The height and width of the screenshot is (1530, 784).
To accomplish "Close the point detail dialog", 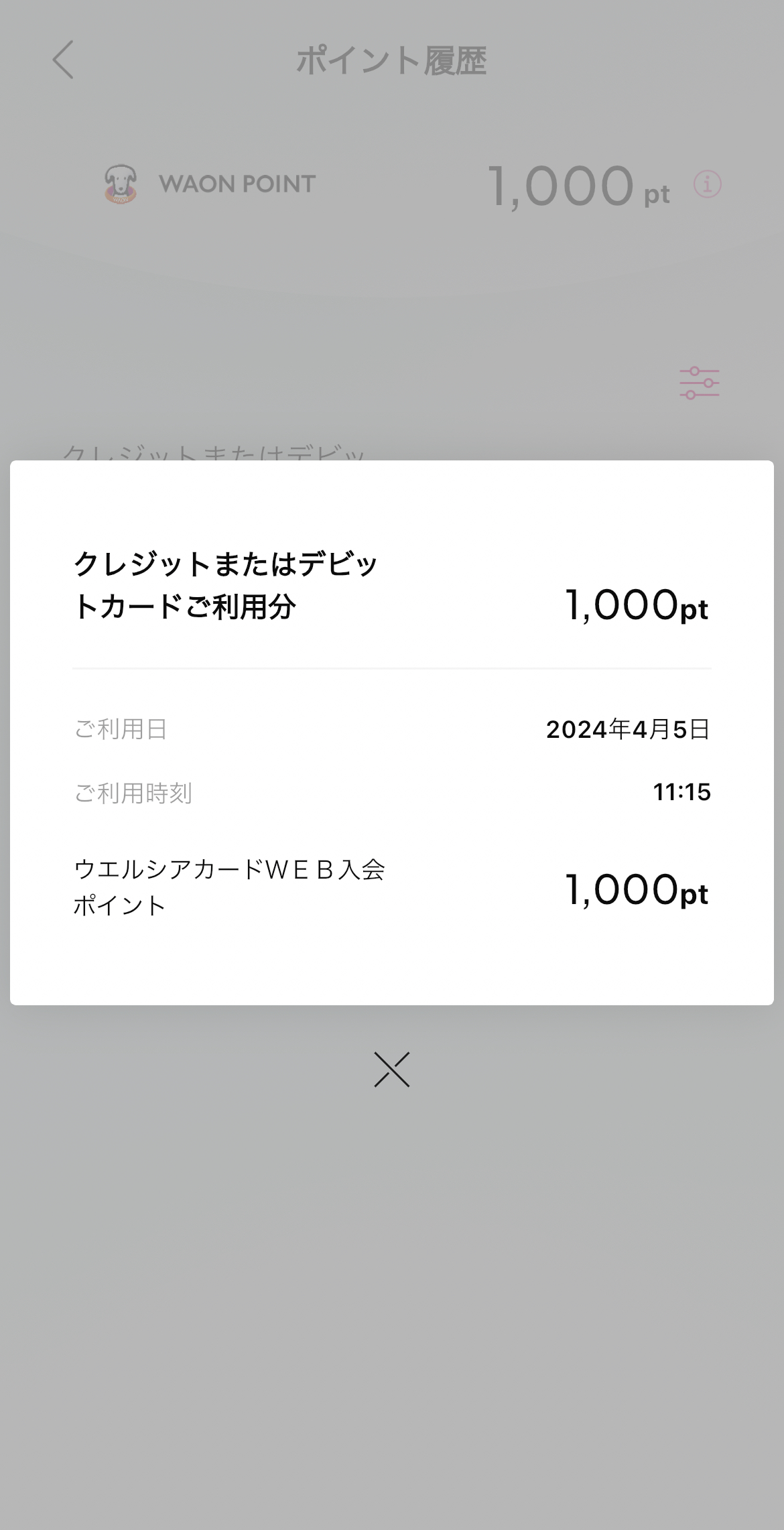I will (x=391, y=1069).
